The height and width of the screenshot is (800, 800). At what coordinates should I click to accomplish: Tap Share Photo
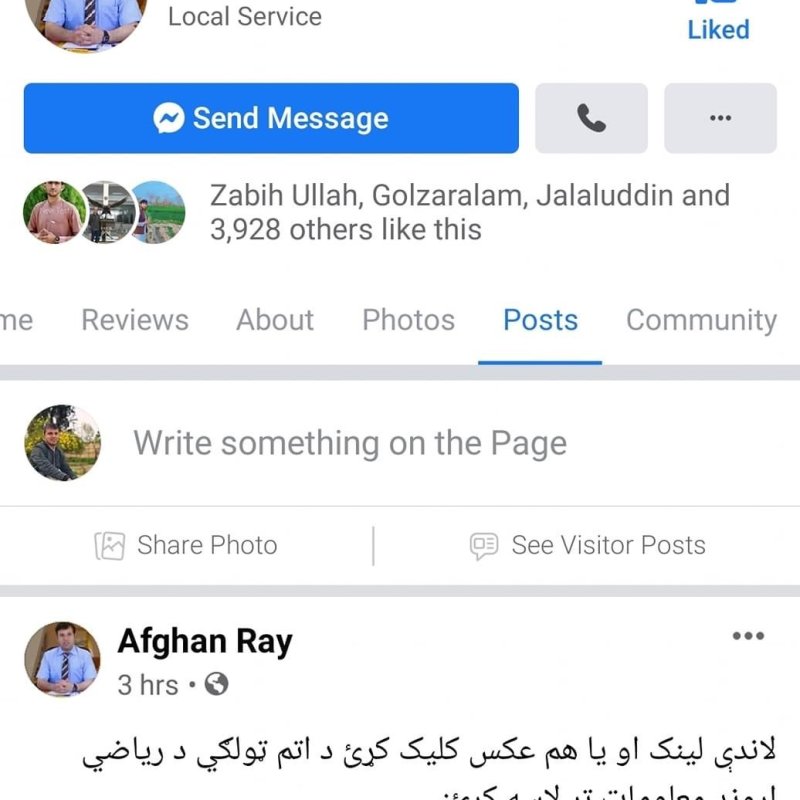click(186, 545)
